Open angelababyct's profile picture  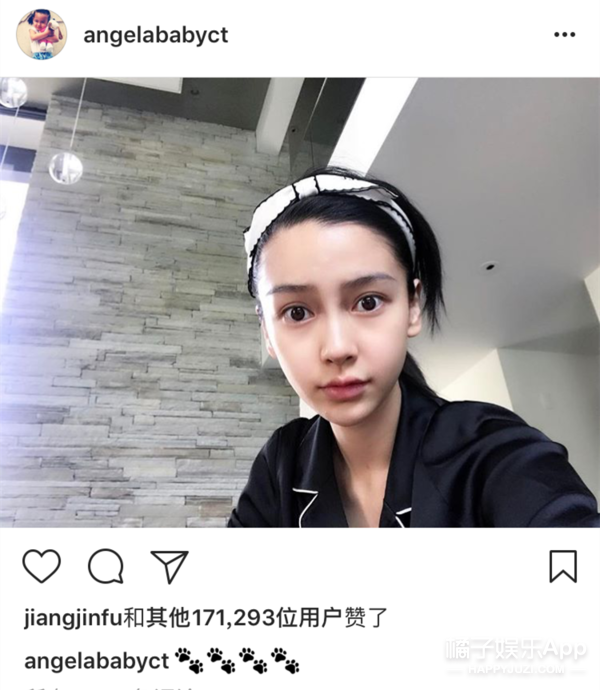(x=41, y=35)
